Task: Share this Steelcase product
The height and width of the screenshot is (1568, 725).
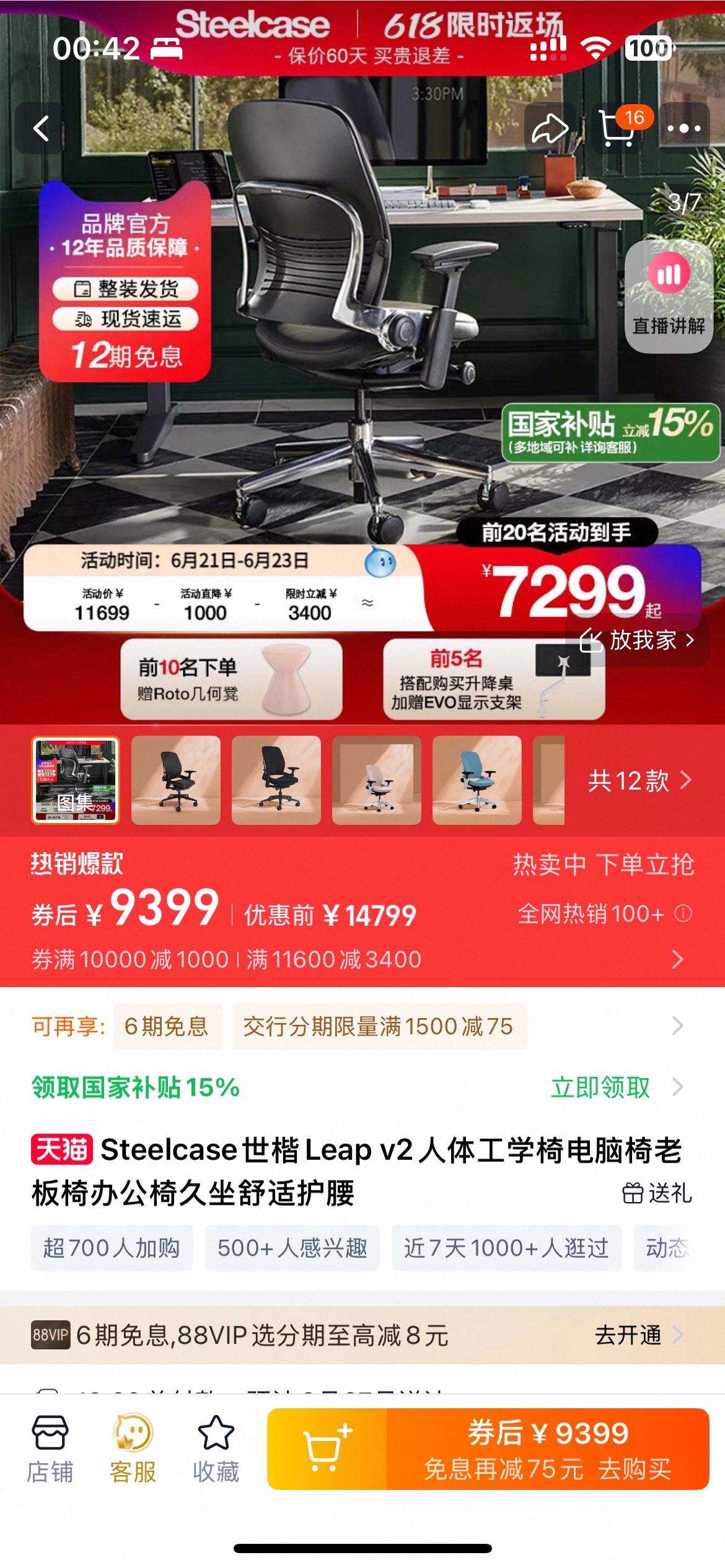Action: point(550,128)
